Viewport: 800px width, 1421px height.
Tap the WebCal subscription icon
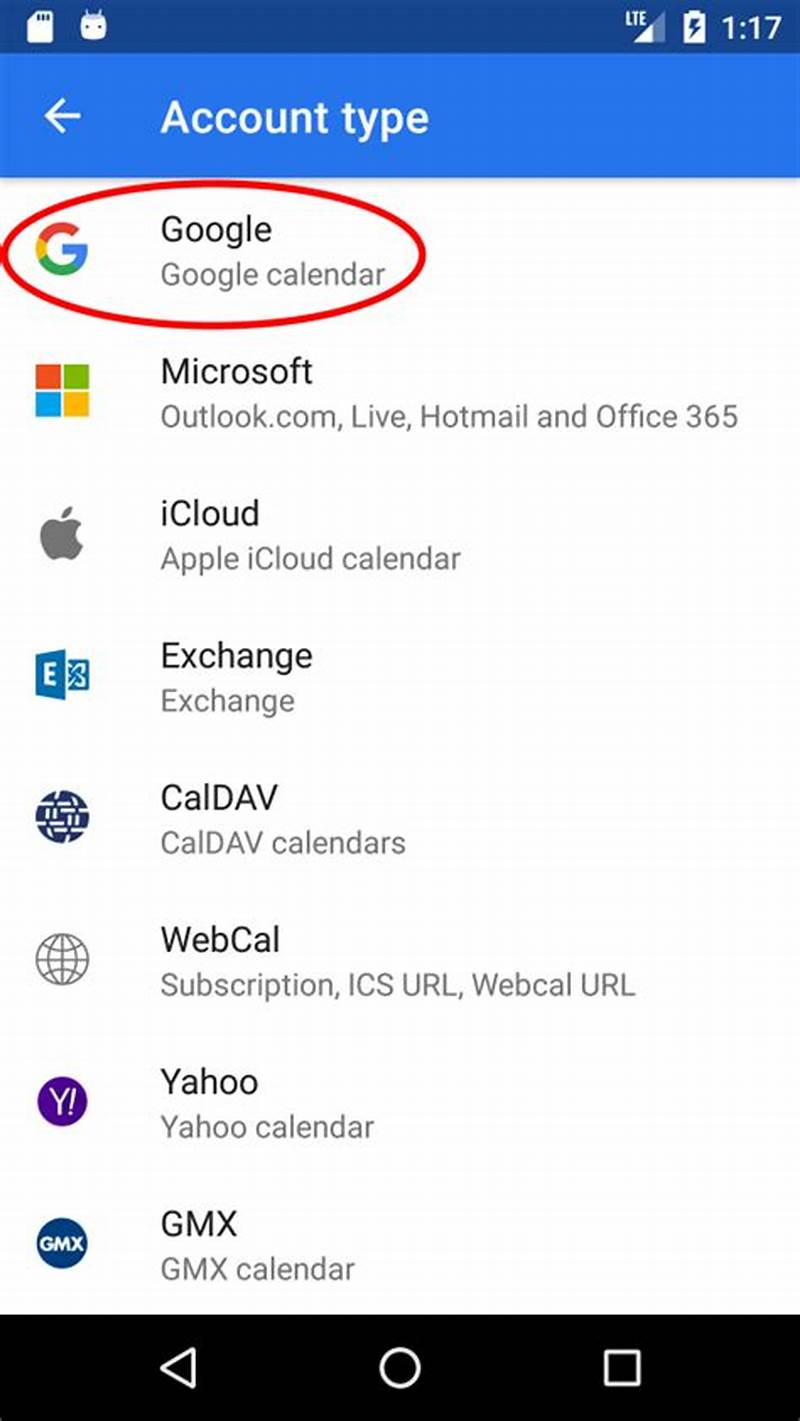pos(62,960)
